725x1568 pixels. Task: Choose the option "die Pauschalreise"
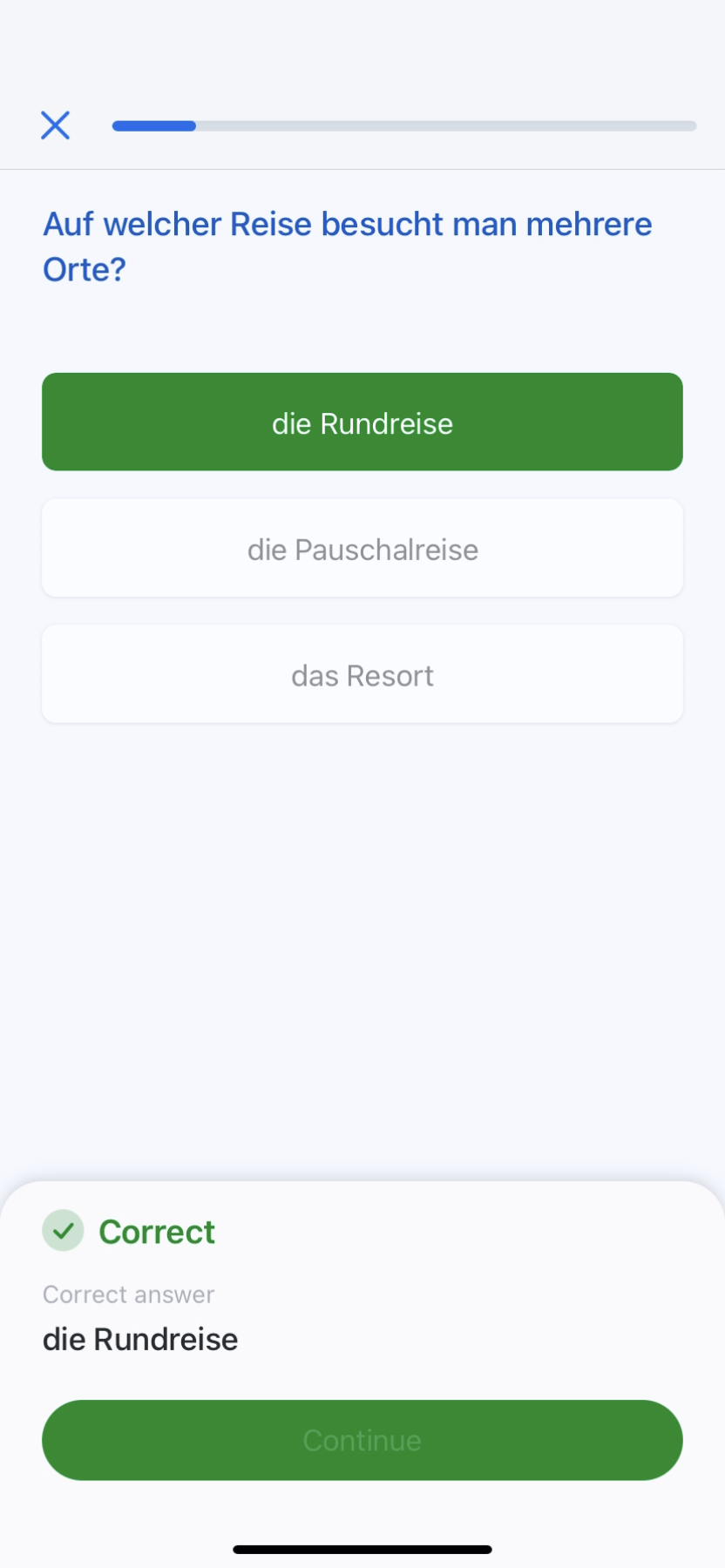(362, 549)
